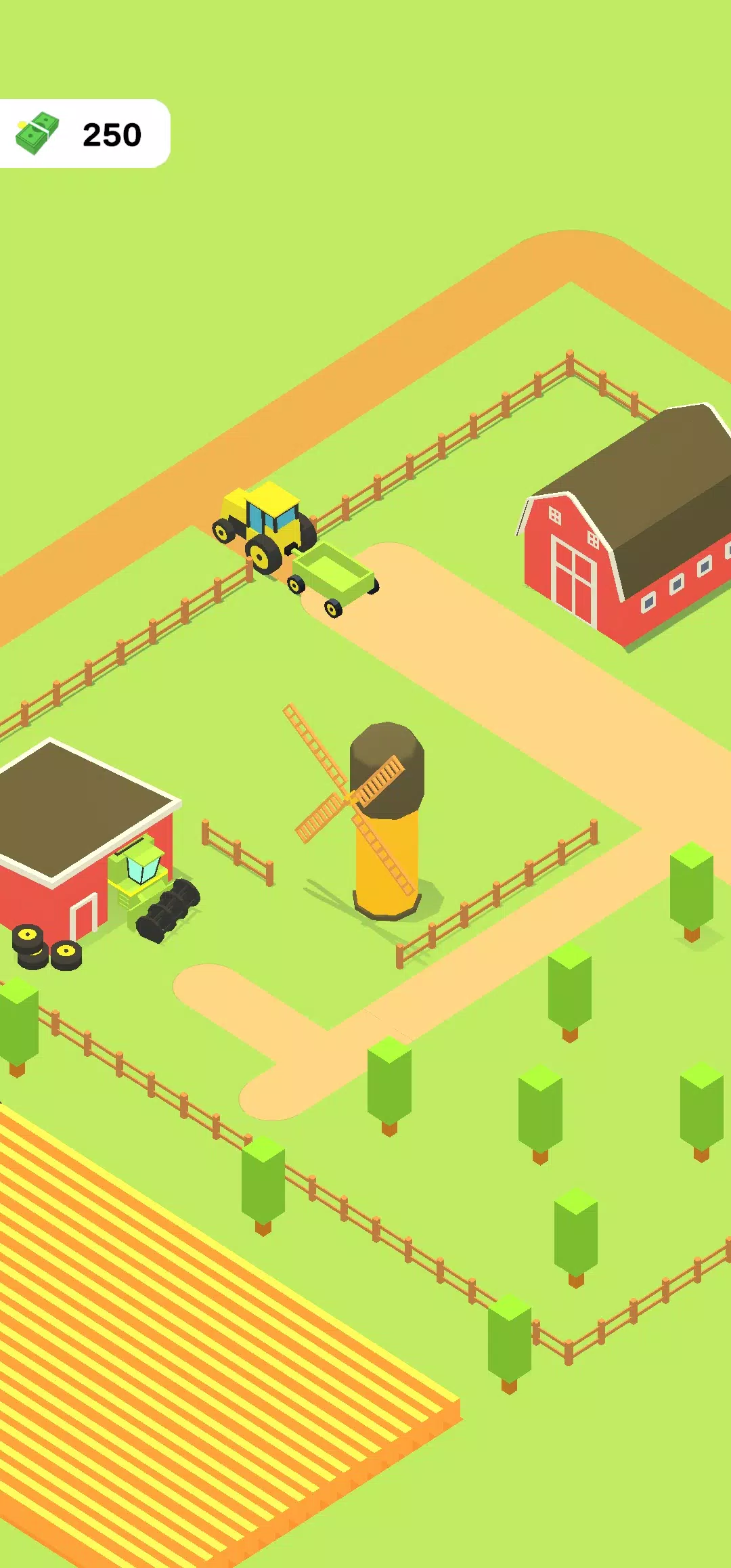Select the red barn building

(629, 535)
